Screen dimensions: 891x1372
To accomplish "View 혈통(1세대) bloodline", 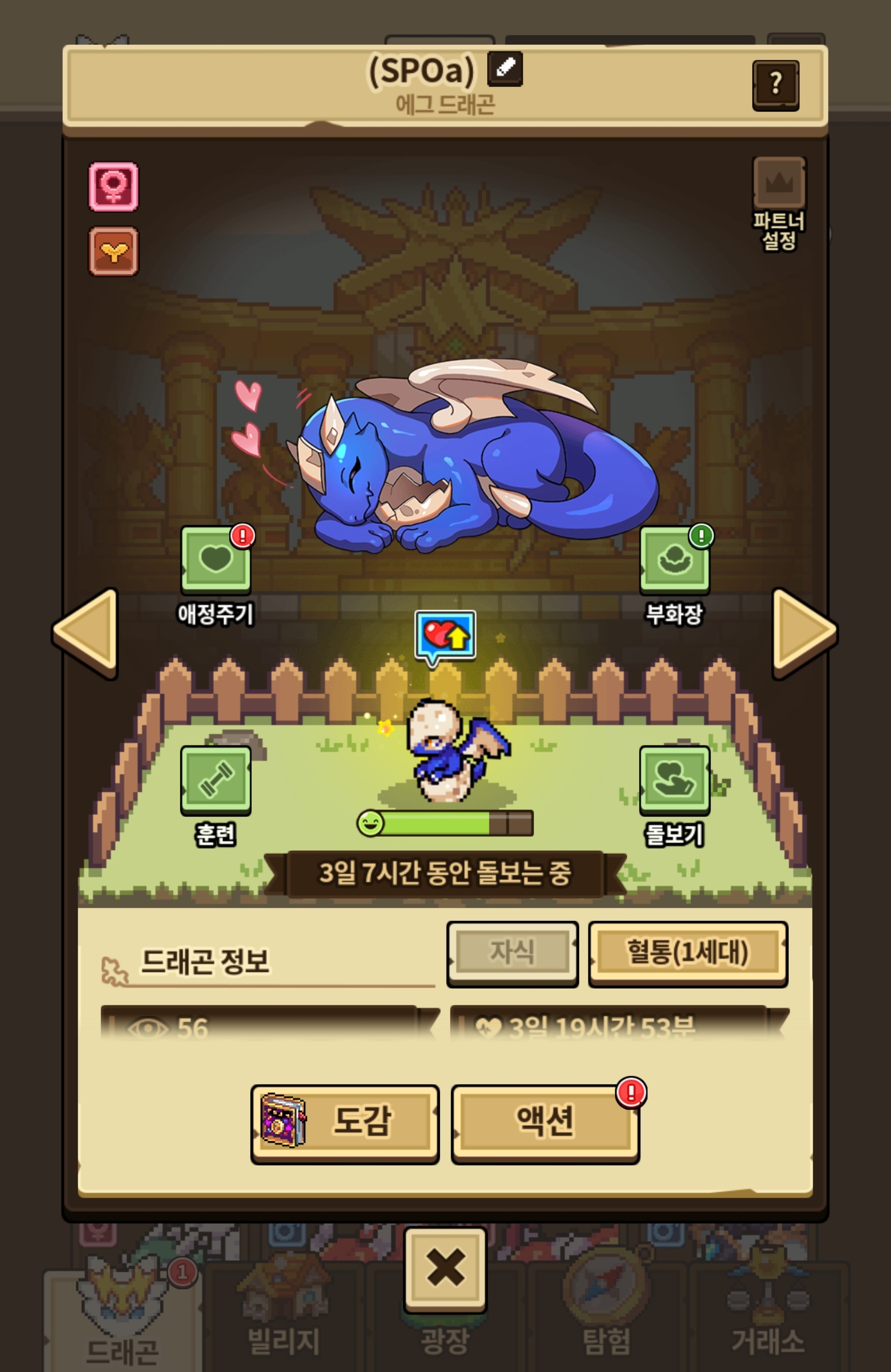I will [x=688, y=953].
